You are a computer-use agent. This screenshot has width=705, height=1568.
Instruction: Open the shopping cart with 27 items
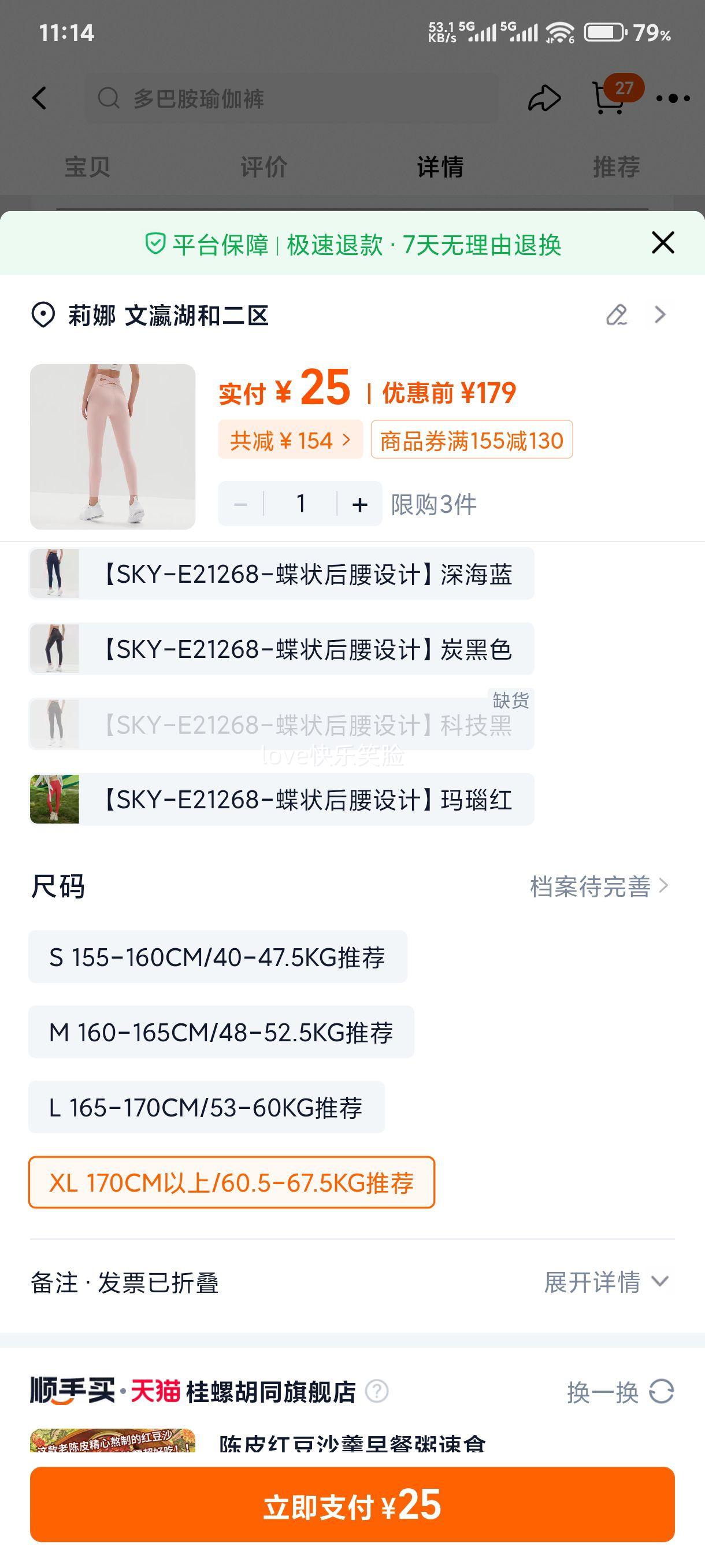tap(611, 101)
